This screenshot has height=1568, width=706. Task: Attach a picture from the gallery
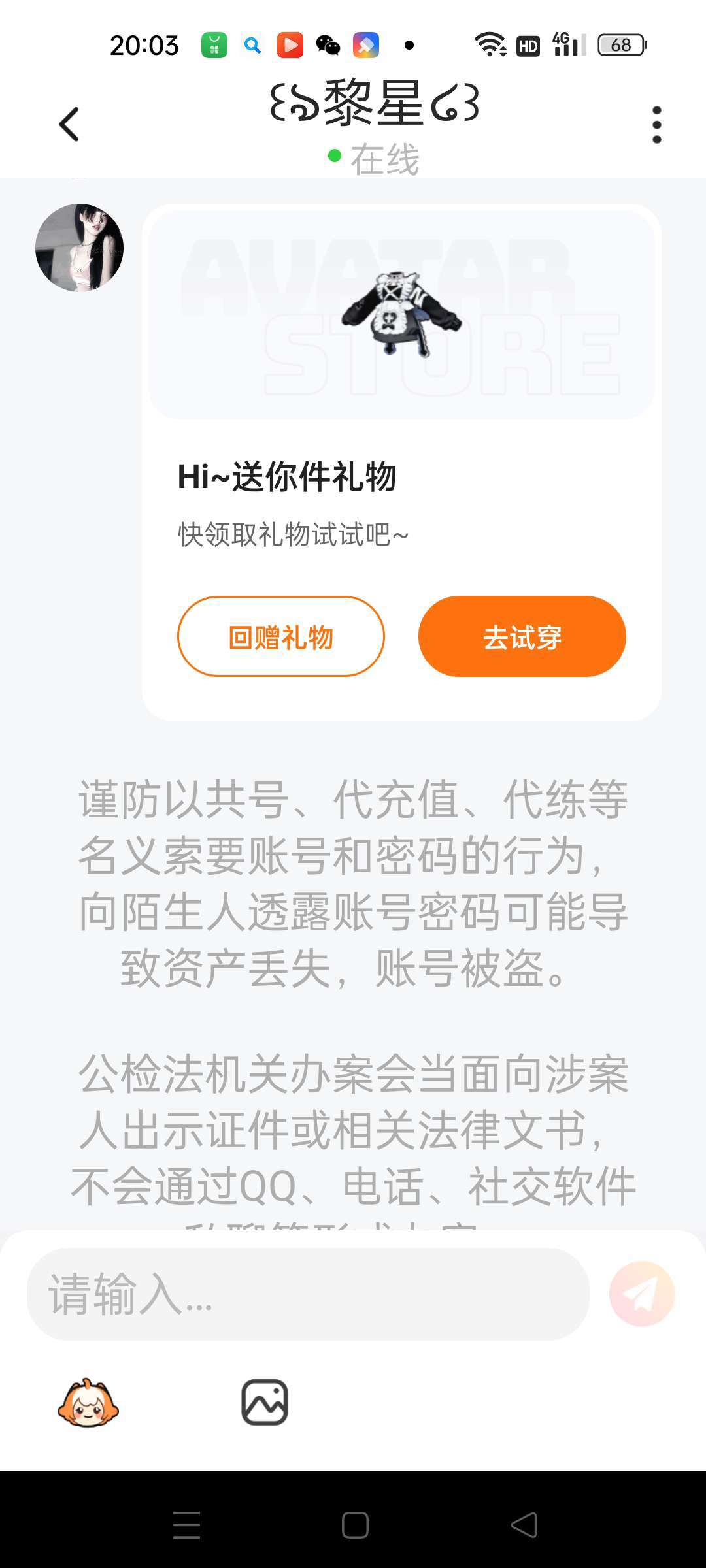265,1403
